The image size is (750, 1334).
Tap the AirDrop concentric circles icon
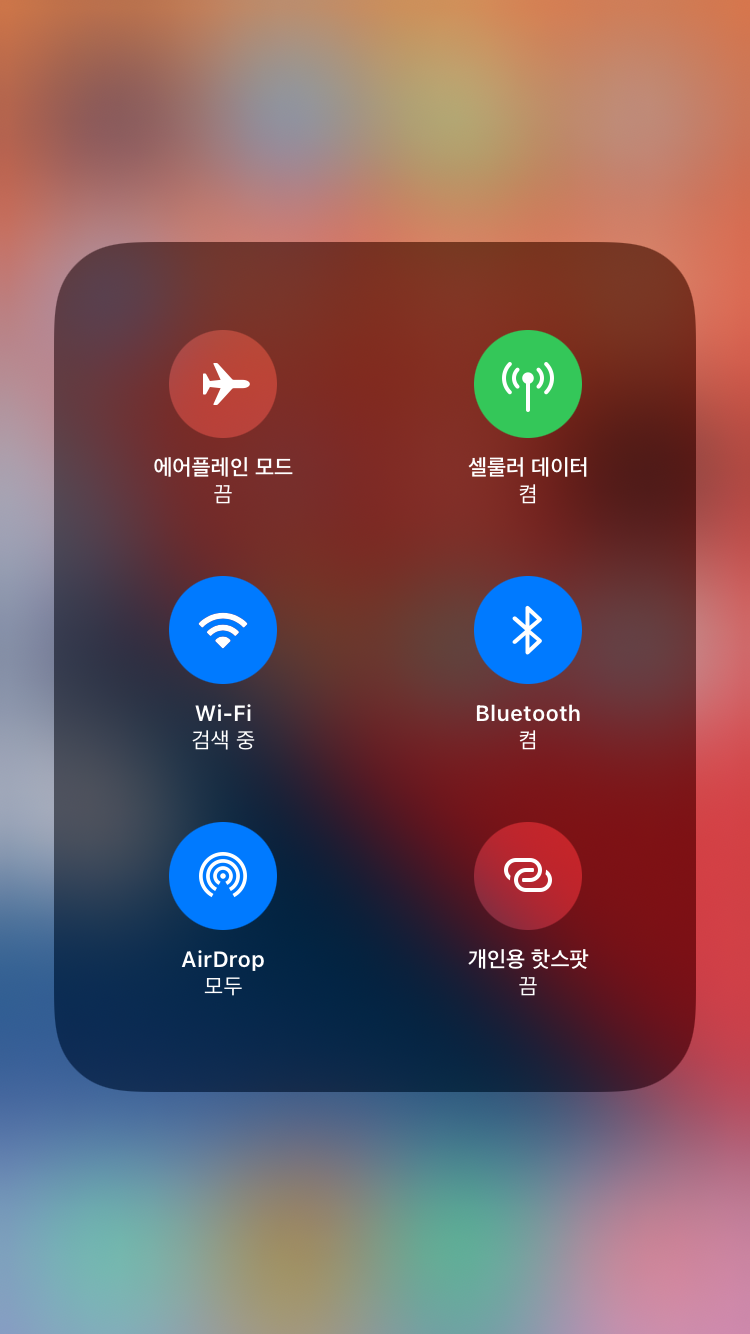pyautogui.click(x=223, y=875)
